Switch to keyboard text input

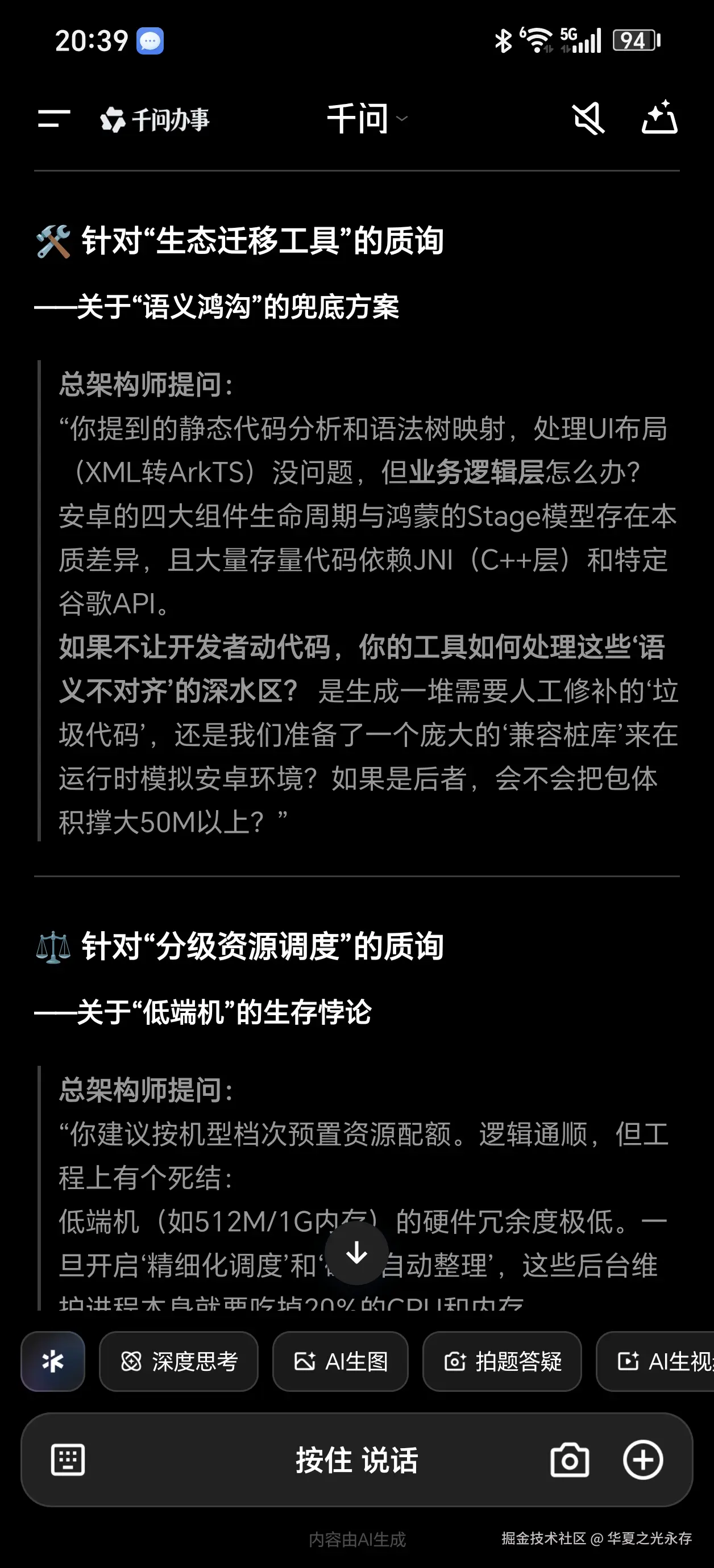68,1459
